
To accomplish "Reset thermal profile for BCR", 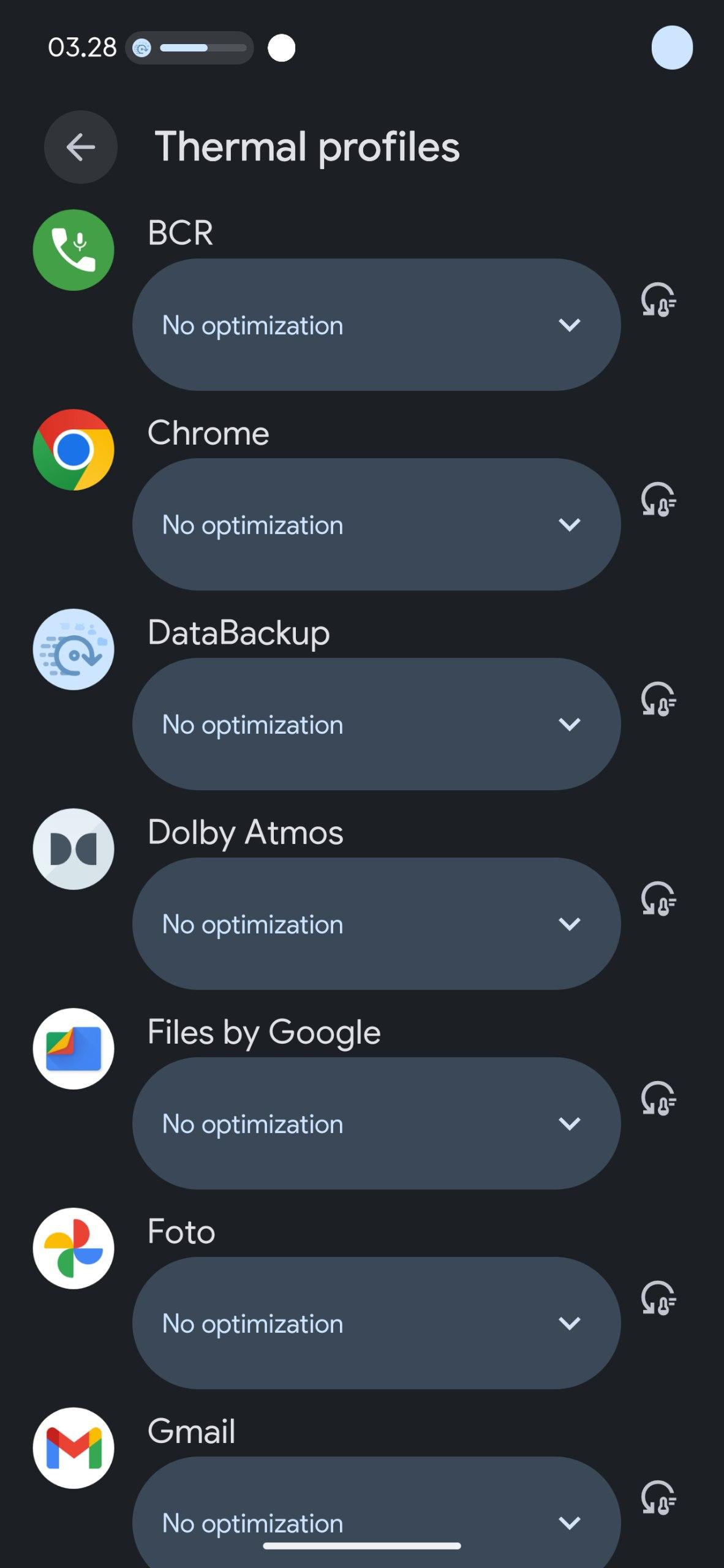I will (x=658, y=300).
